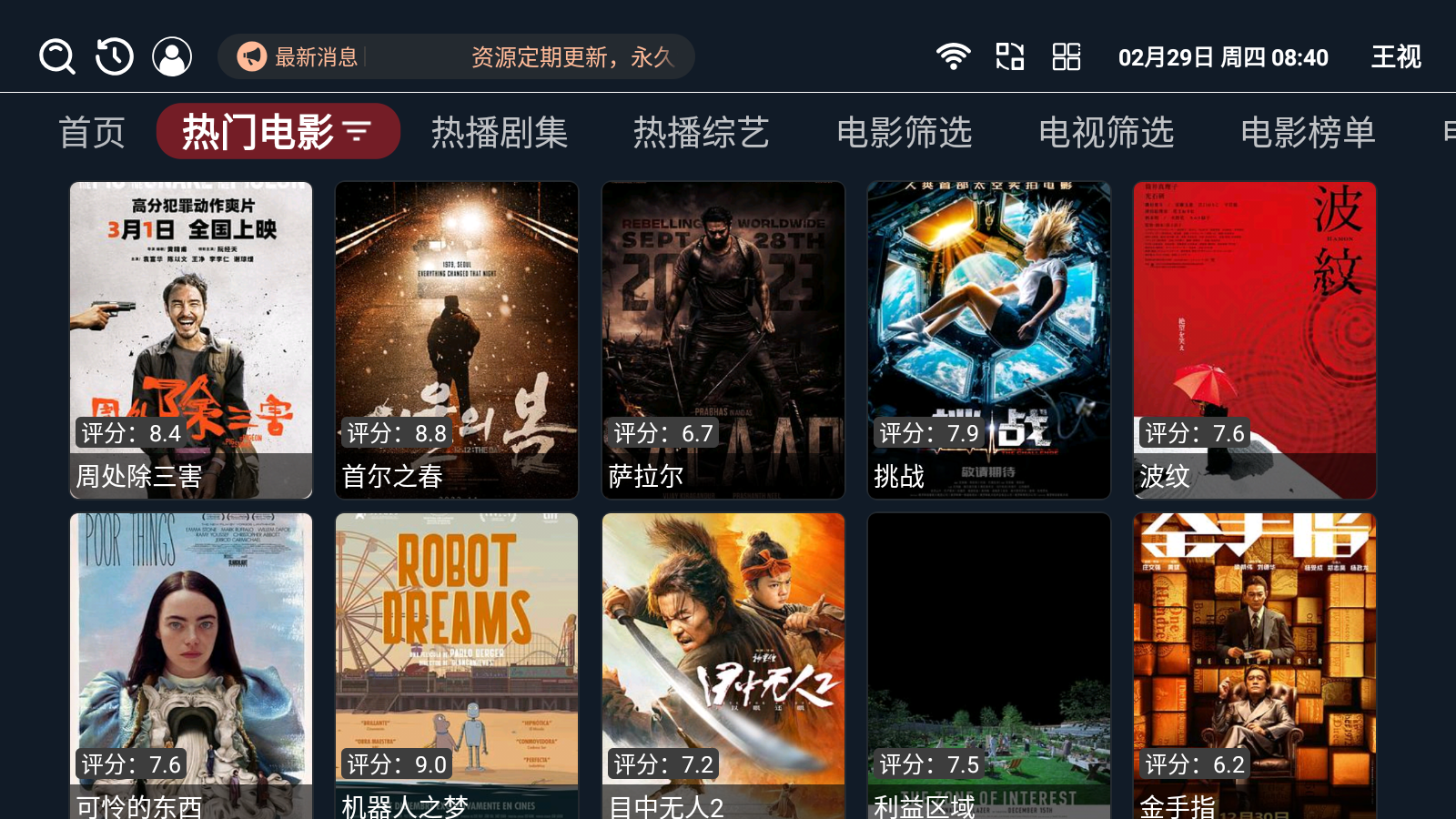Open the search icon
Screen dimensions: 1456x819
click(x=56, y=56)
